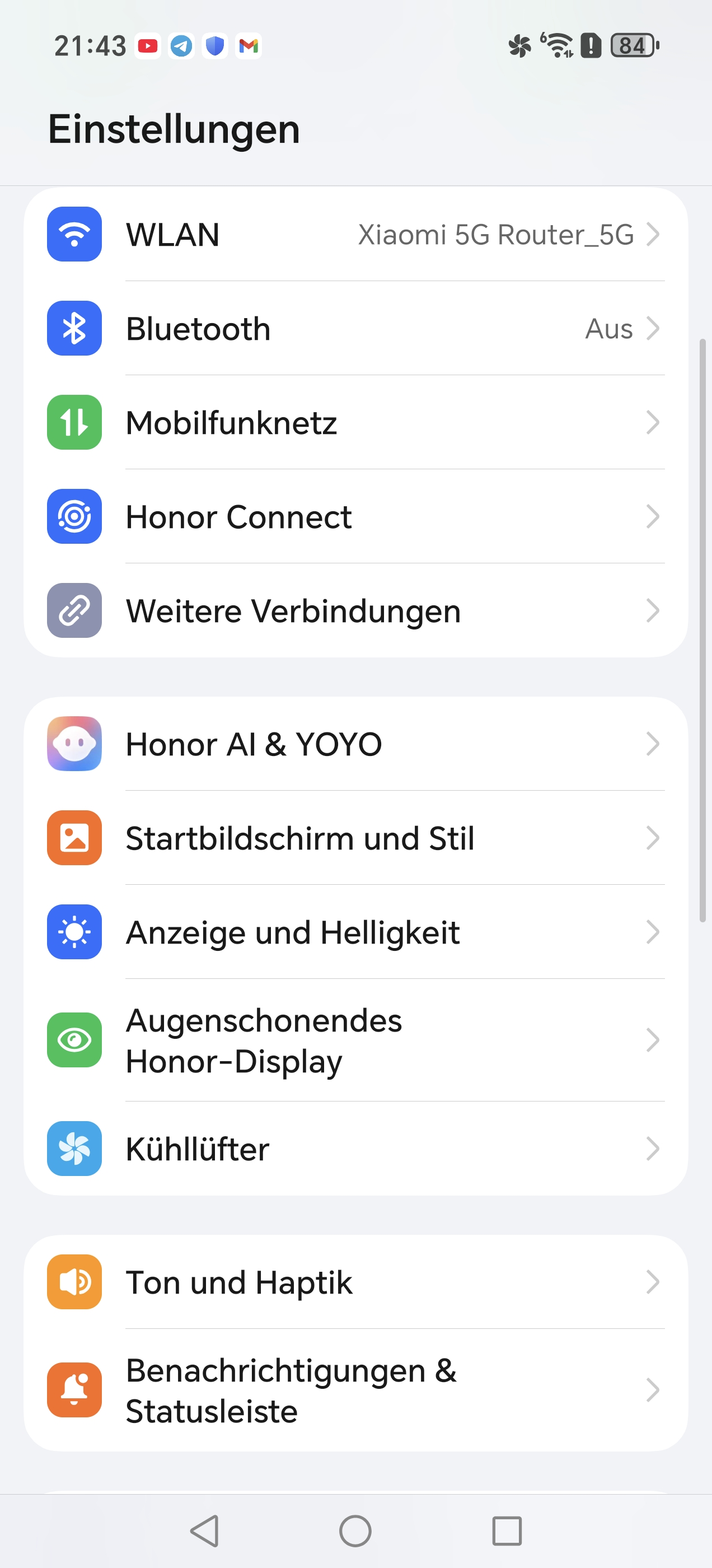Viewport: 712px width, 1568px height.
Task: Go to Mobilfunknetz settings
Action: [355, 422]
